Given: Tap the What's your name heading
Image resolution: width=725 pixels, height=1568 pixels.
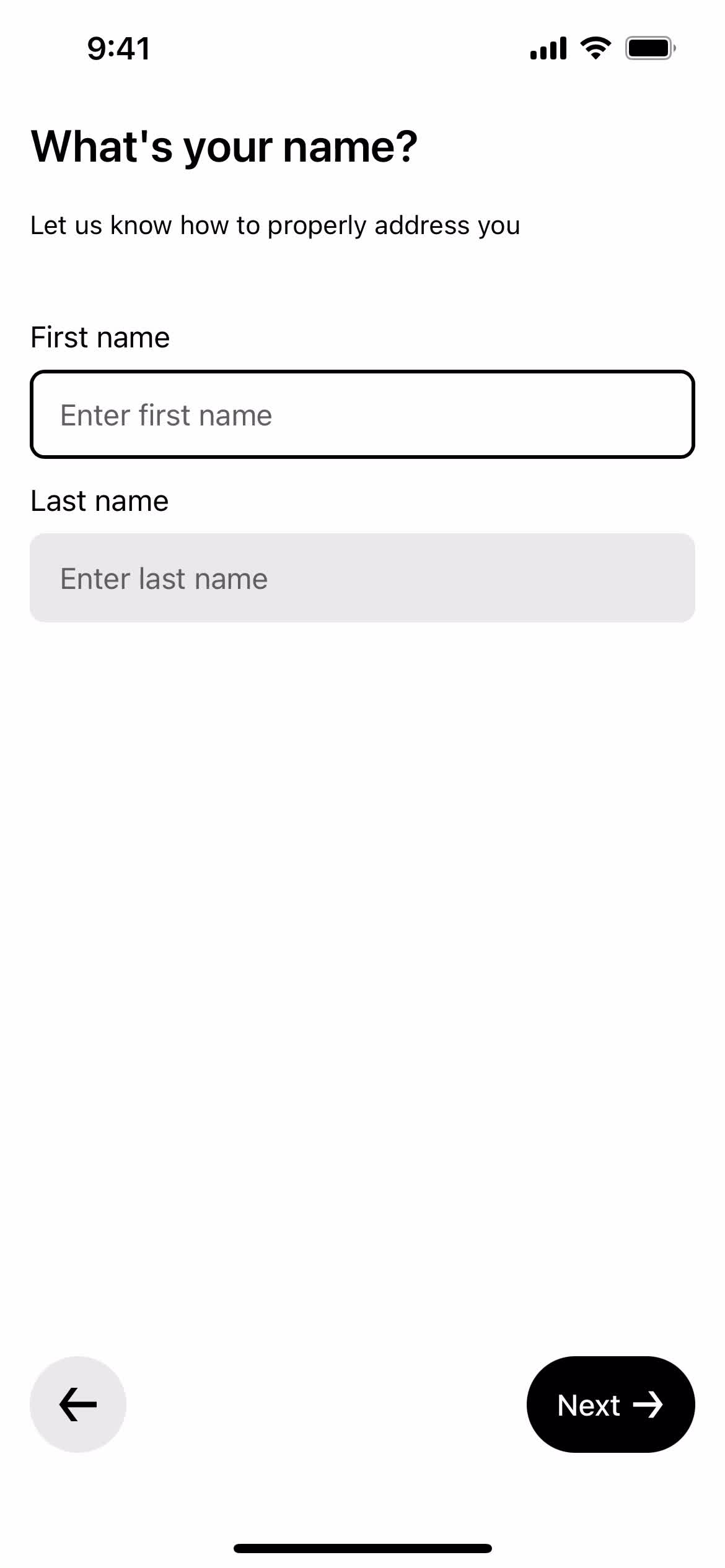Looking at the screenshot, I should click(x=225, y=147).
